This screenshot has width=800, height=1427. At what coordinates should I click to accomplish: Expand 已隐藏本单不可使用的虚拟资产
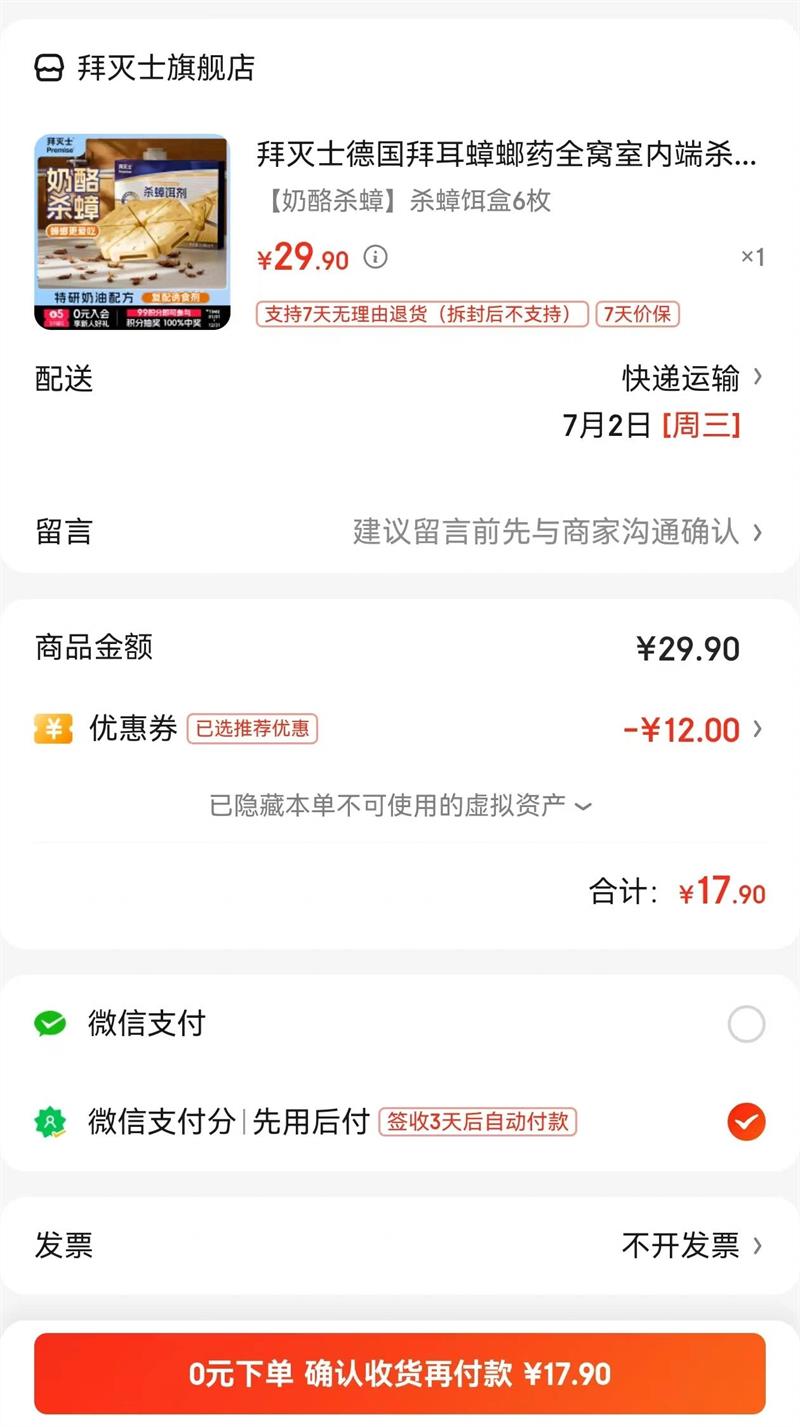pyautogui.click(x=400, y=805)
